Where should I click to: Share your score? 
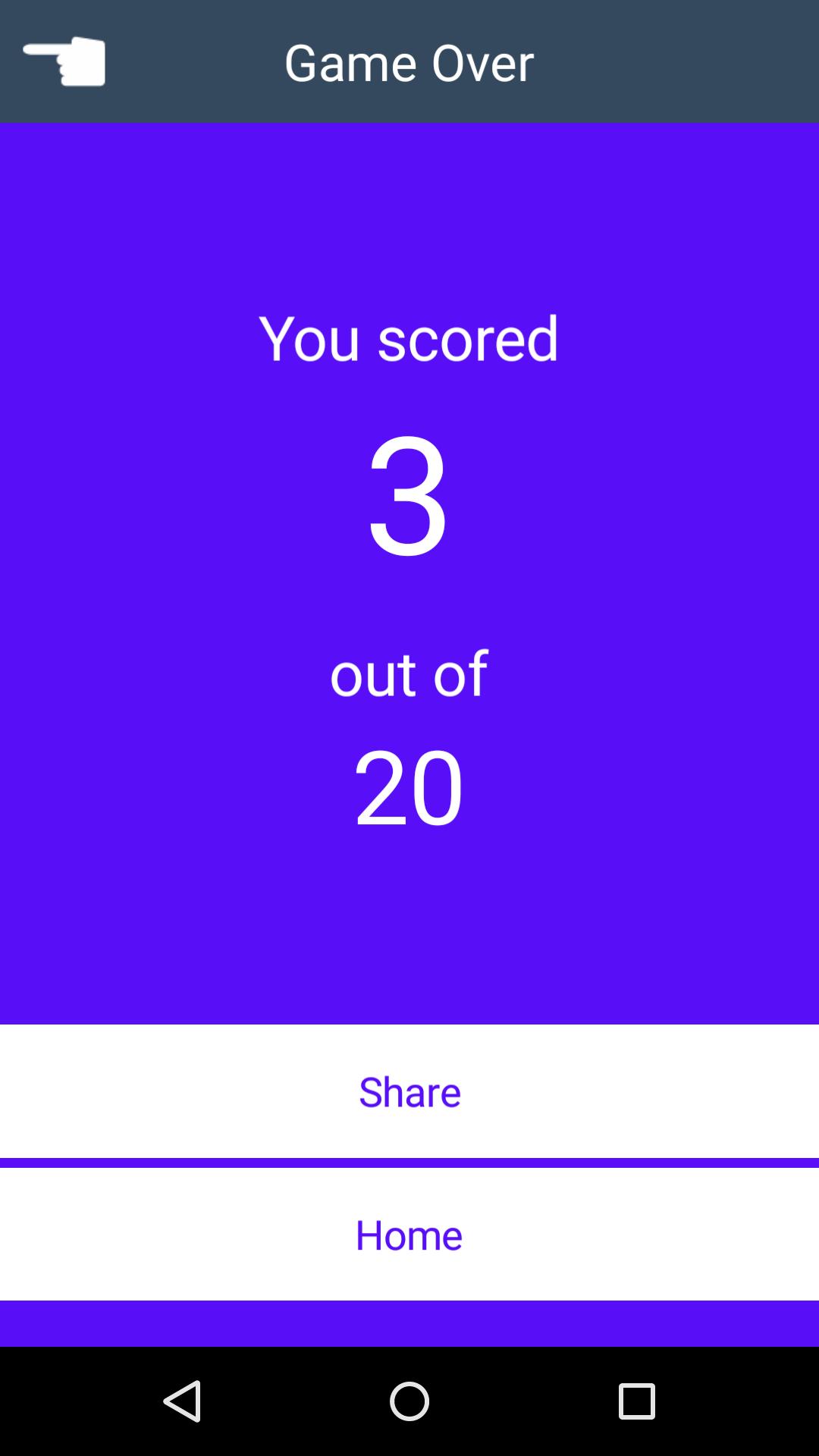coord(409,1091)
